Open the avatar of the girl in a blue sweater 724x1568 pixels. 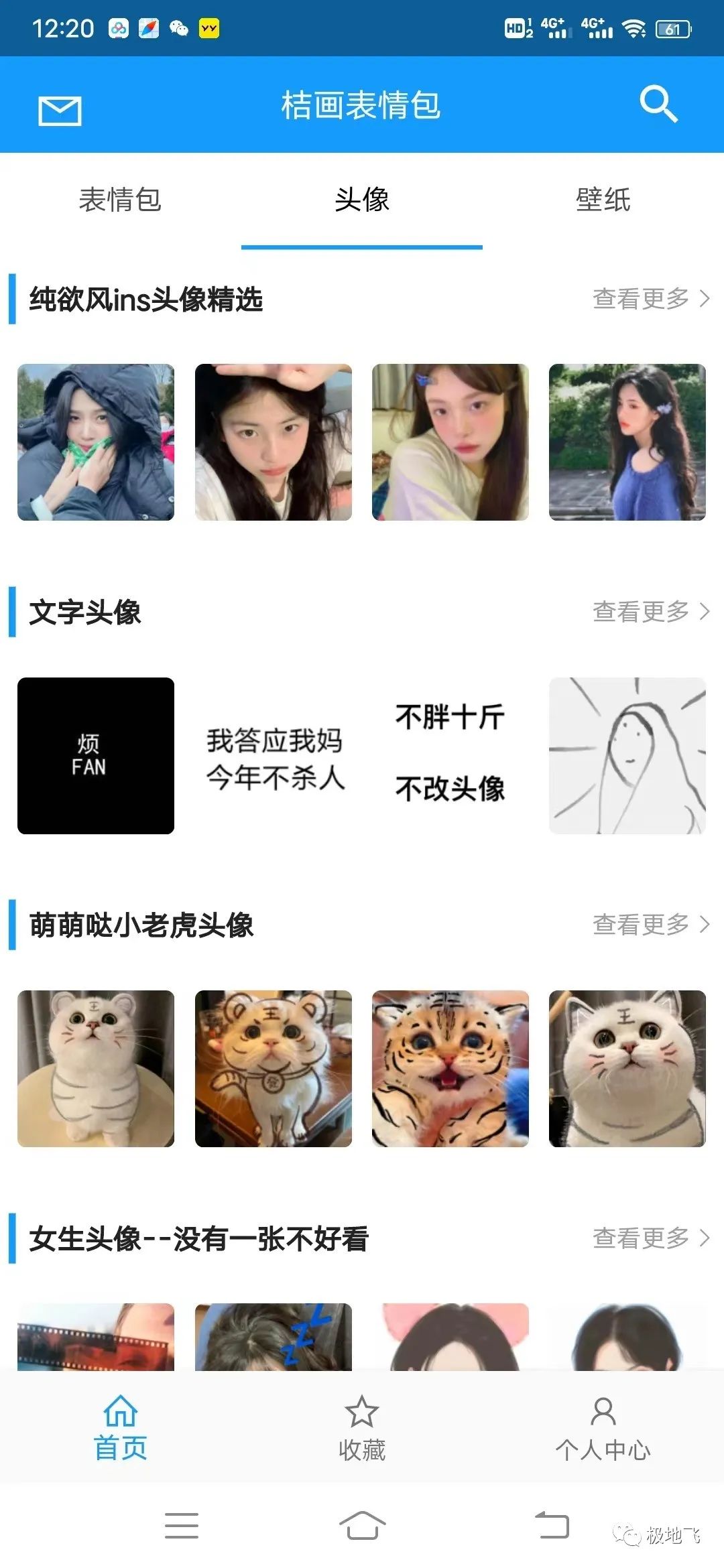(x=627, y=442)
